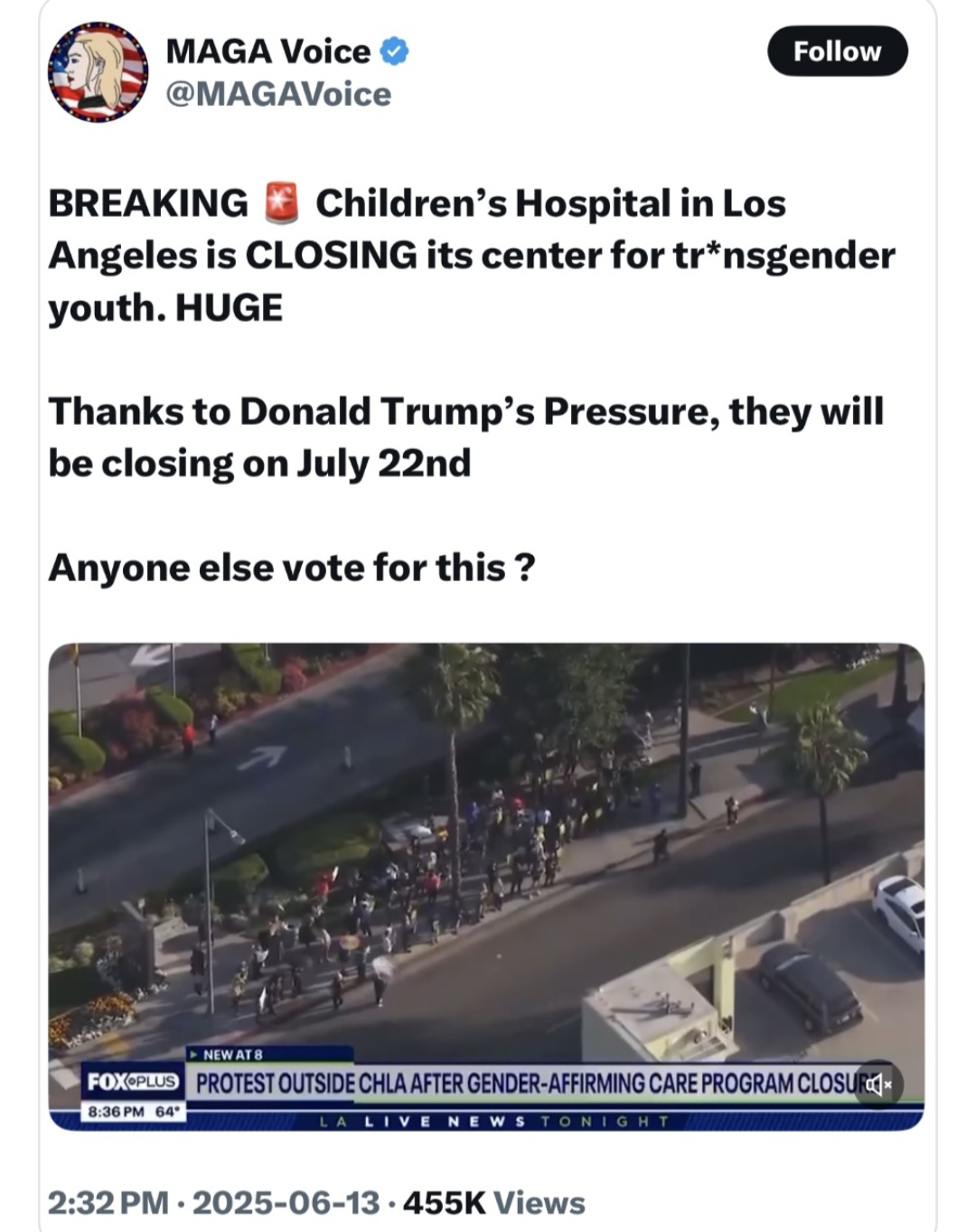Play the Fox news protest video
This screenshot has width=976, height=1232.
486,850
